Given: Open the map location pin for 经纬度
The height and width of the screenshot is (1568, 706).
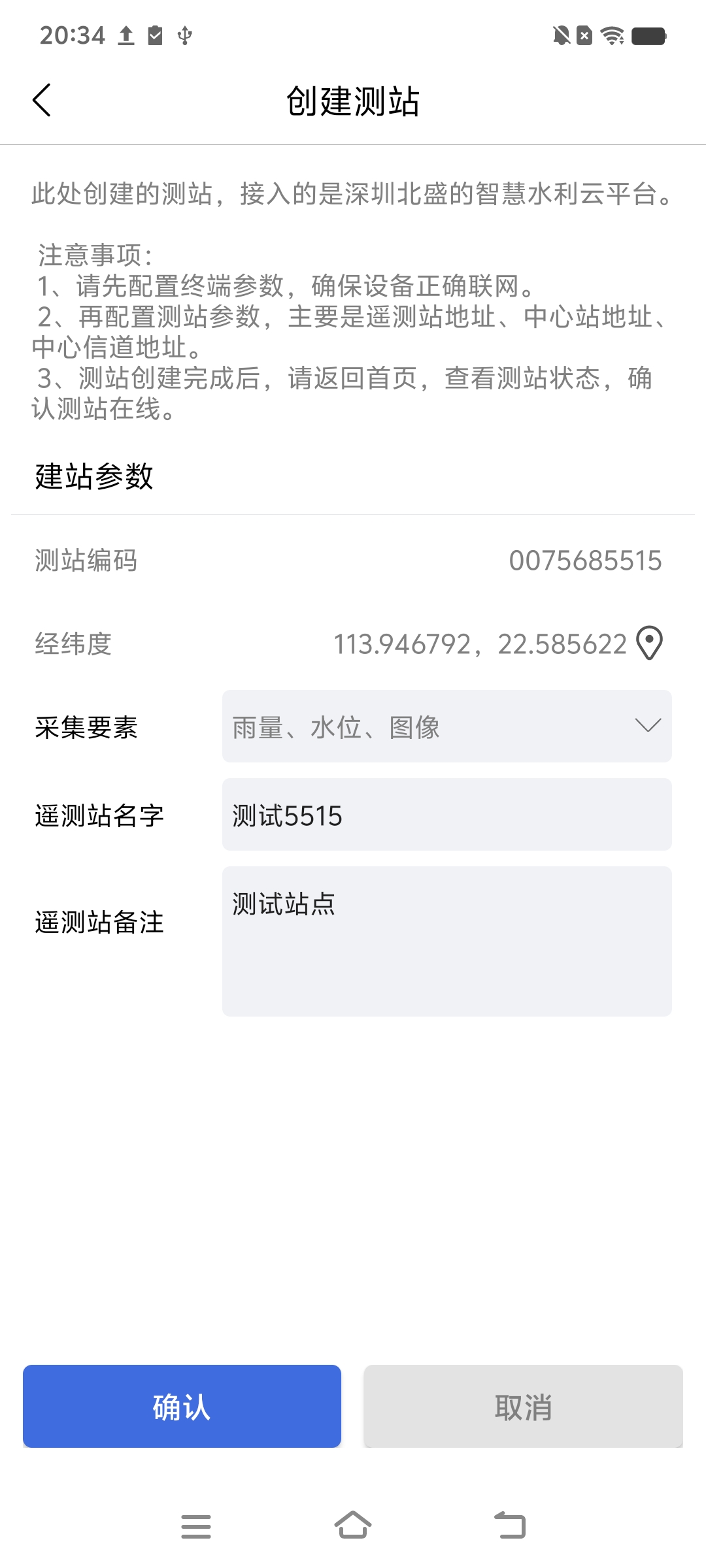Looking at the screenshot, I should [649, 644].
